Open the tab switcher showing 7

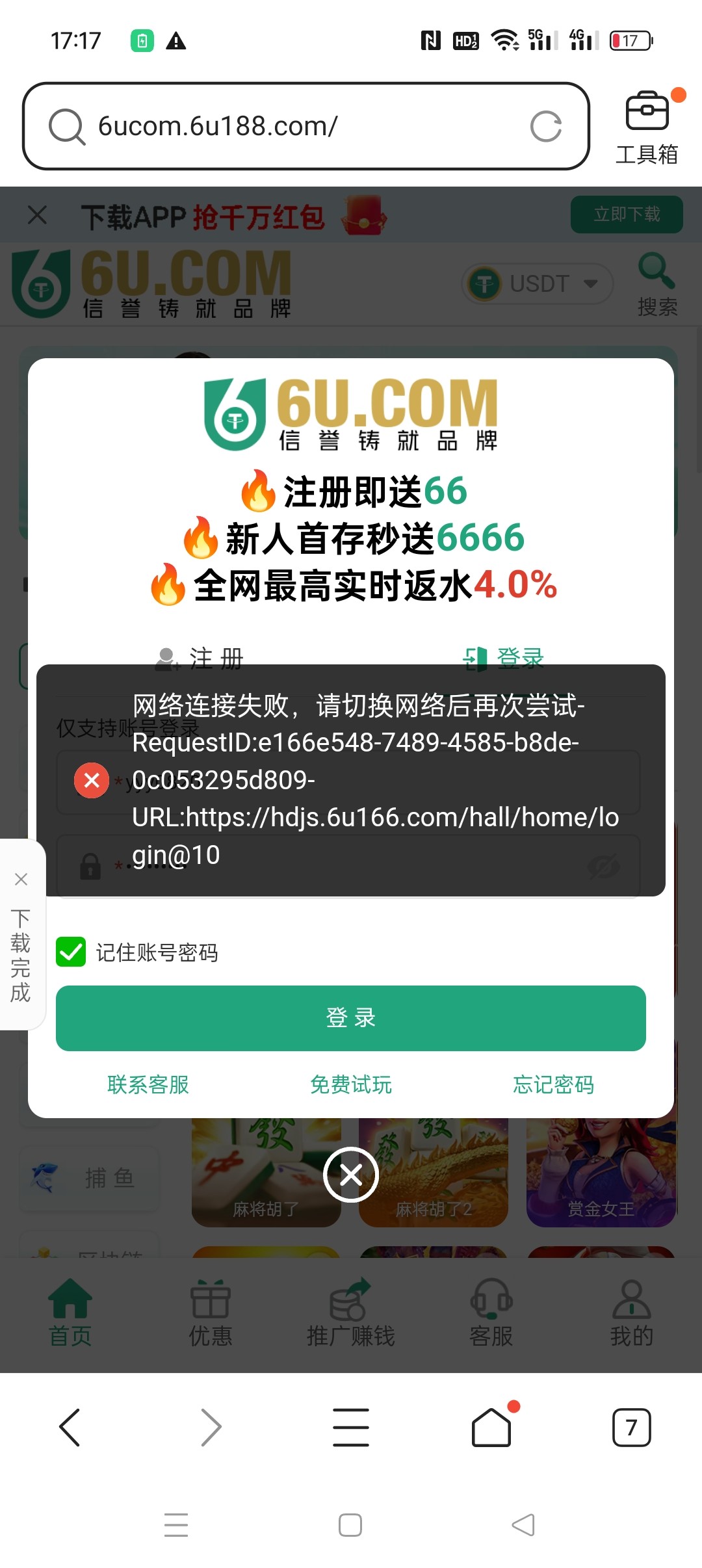631,1428
